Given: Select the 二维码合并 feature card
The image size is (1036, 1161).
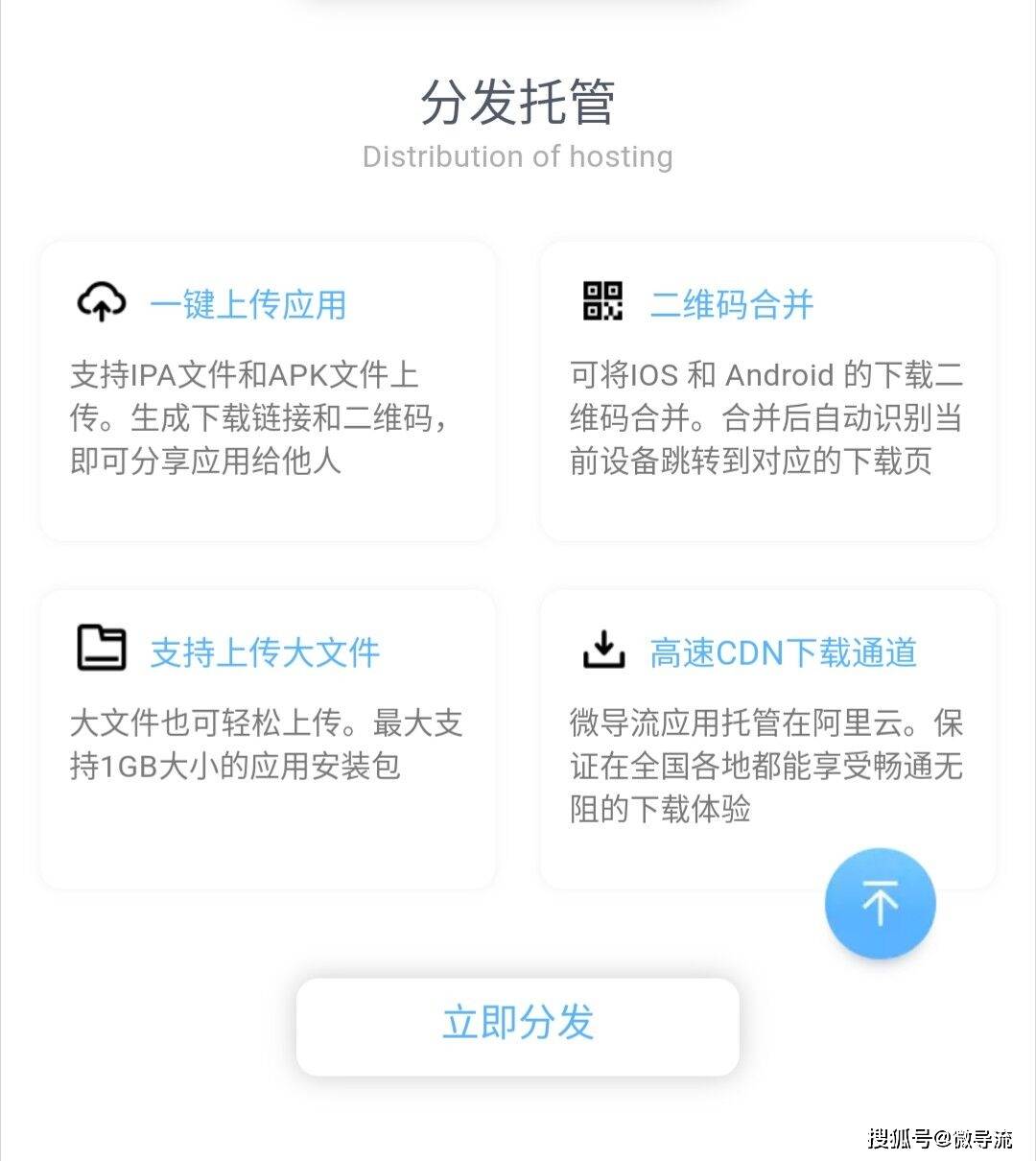Looking at the screenshot, I should [767, 391].
